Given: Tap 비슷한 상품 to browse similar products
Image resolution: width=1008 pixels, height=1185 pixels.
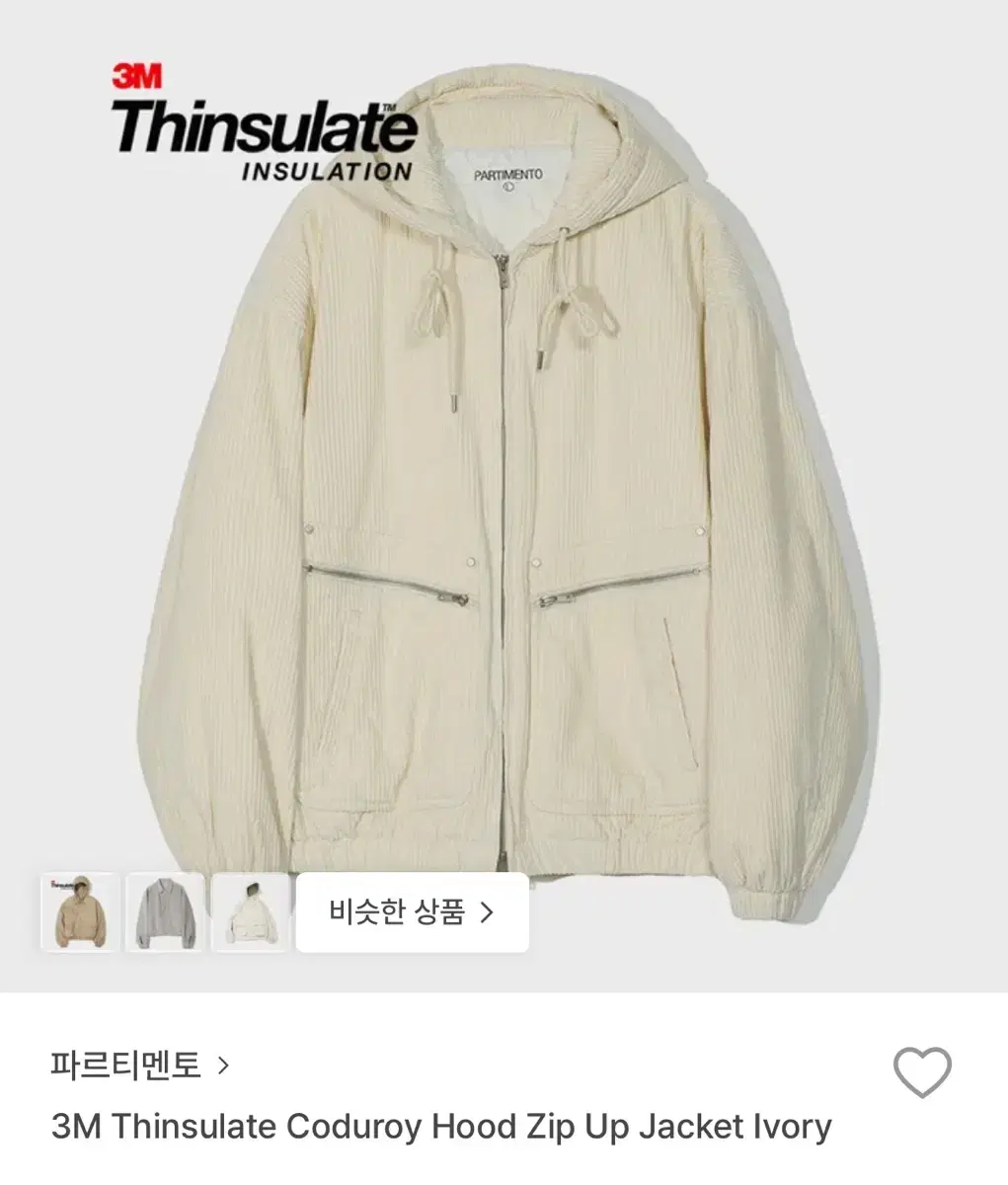Looking at the screenshot, I should pyautogui.click(x=412, y=913).
